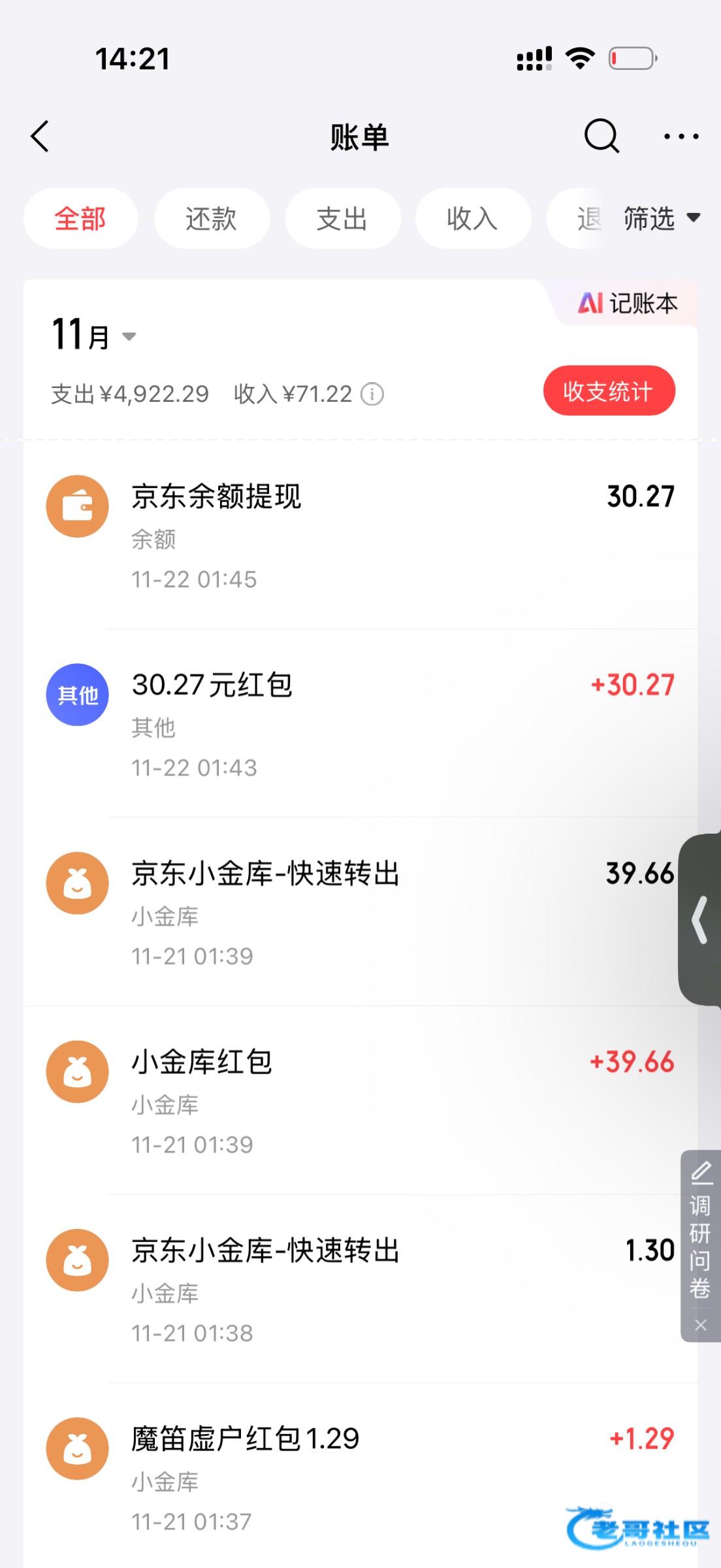The width and height of the screenshot is (721, 1568).
Task: Select the 全部 filter tab
Action: tap(80, 218)
